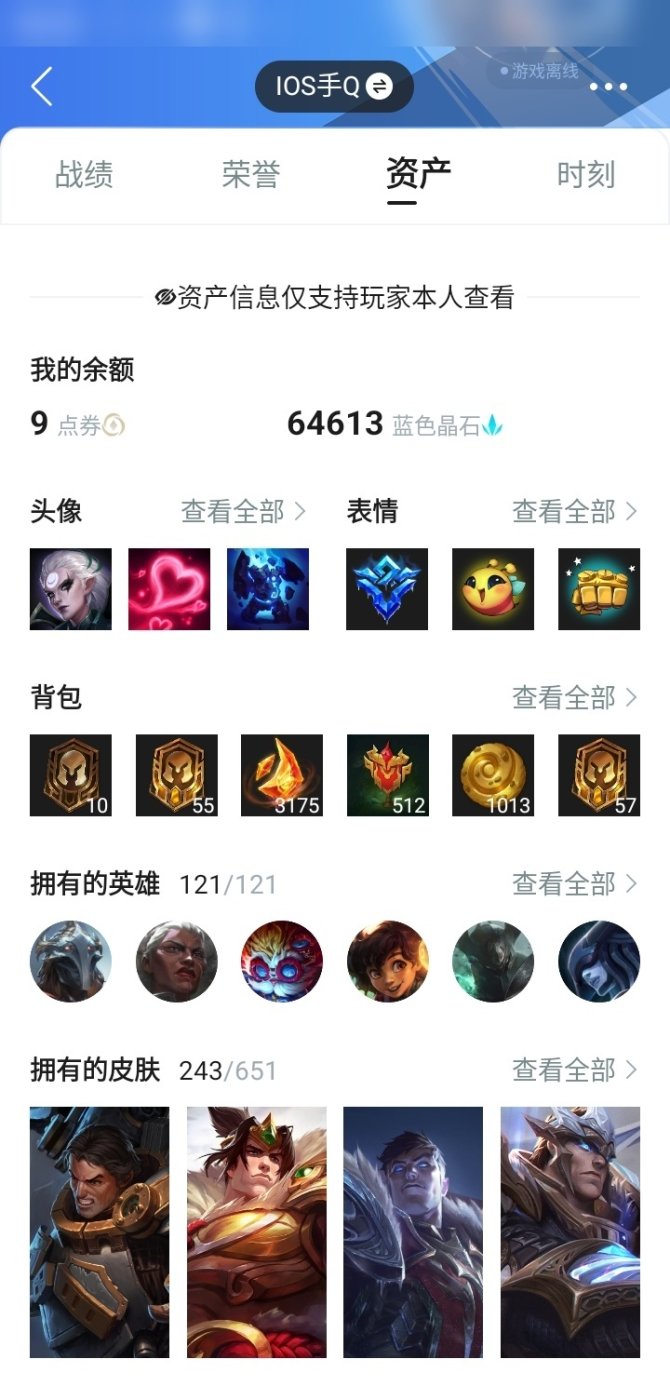View all items under 表情
The image size is (670, 1386).
574,512
